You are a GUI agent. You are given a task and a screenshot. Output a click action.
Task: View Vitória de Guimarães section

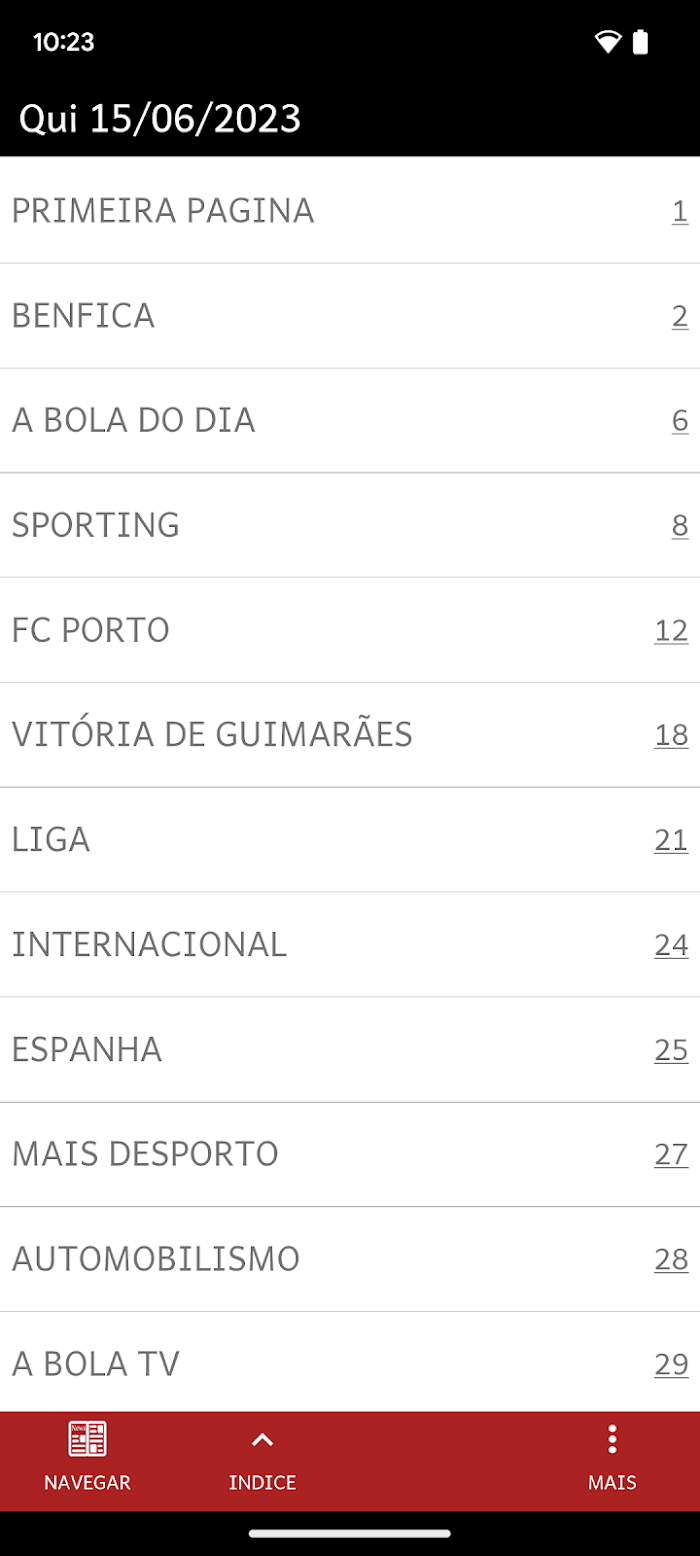[x=350, y=735]
